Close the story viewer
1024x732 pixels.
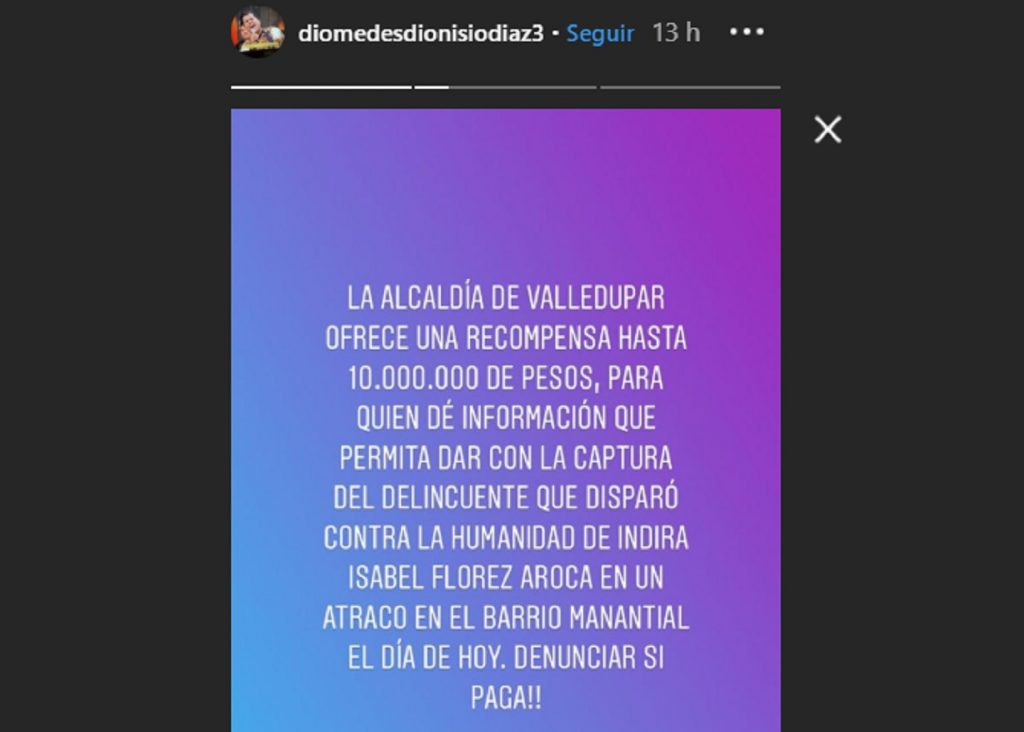[828, 129]
